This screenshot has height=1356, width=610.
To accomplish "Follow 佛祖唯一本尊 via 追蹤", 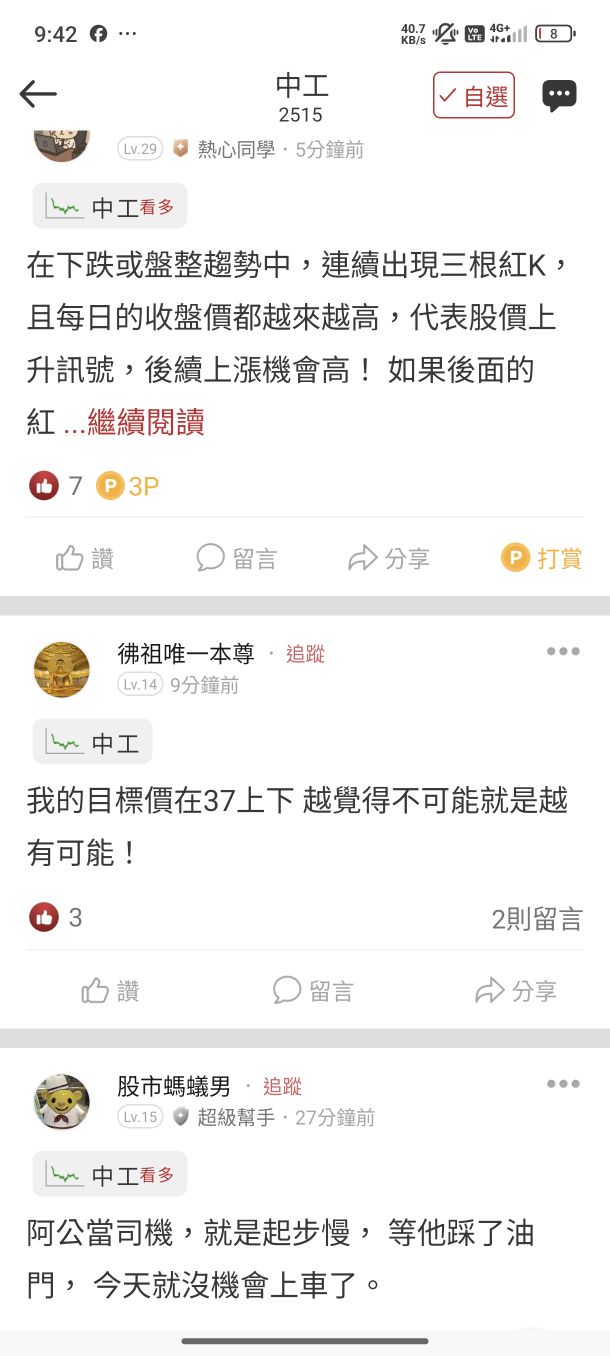I will [x=305, y=654].
